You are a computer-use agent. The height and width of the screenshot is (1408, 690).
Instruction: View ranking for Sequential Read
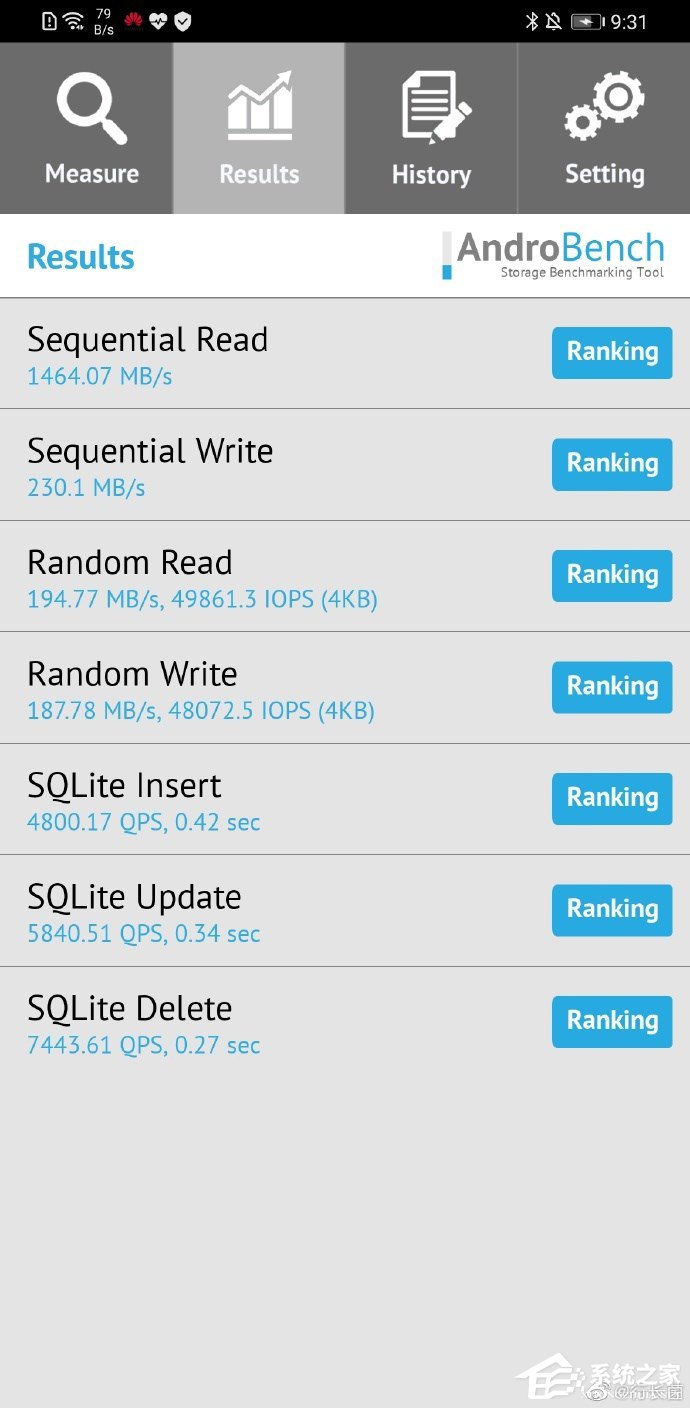pyautogui.click(x=612, y=352)
